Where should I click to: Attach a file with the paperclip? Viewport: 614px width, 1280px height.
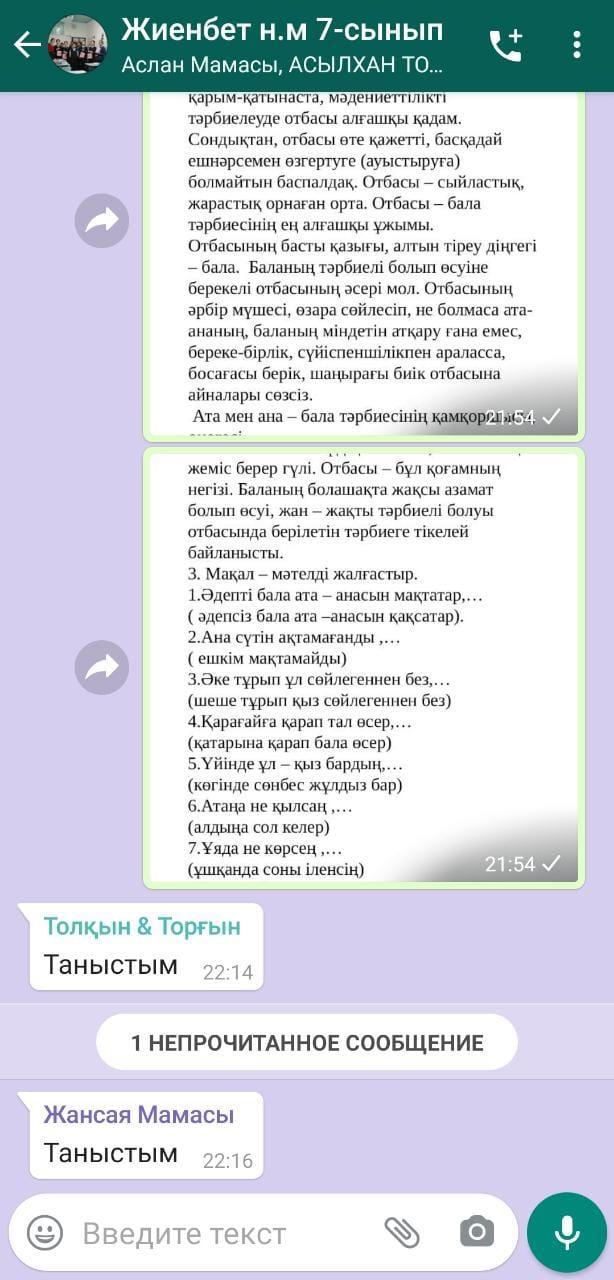point(402,1232)
